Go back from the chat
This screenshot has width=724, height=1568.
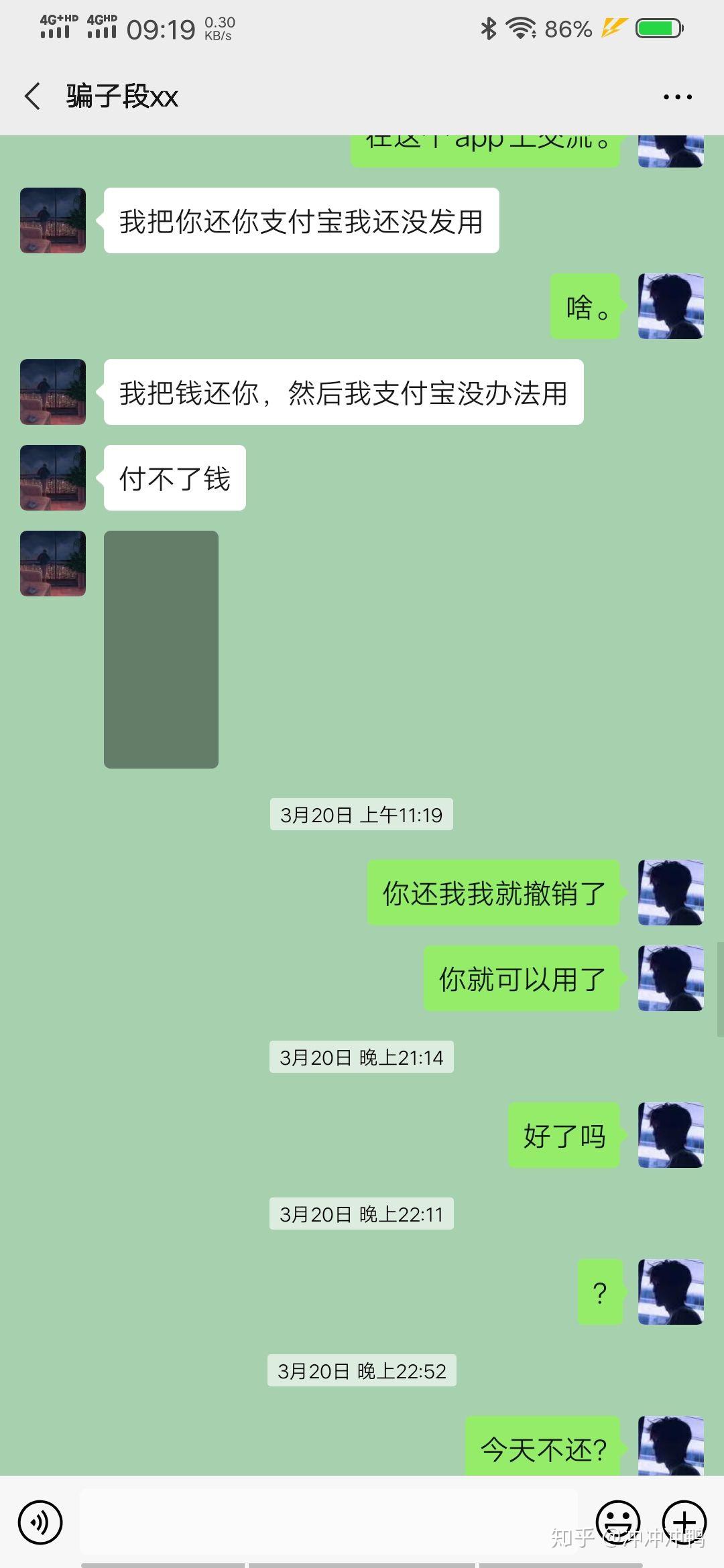tap(32, 96)
